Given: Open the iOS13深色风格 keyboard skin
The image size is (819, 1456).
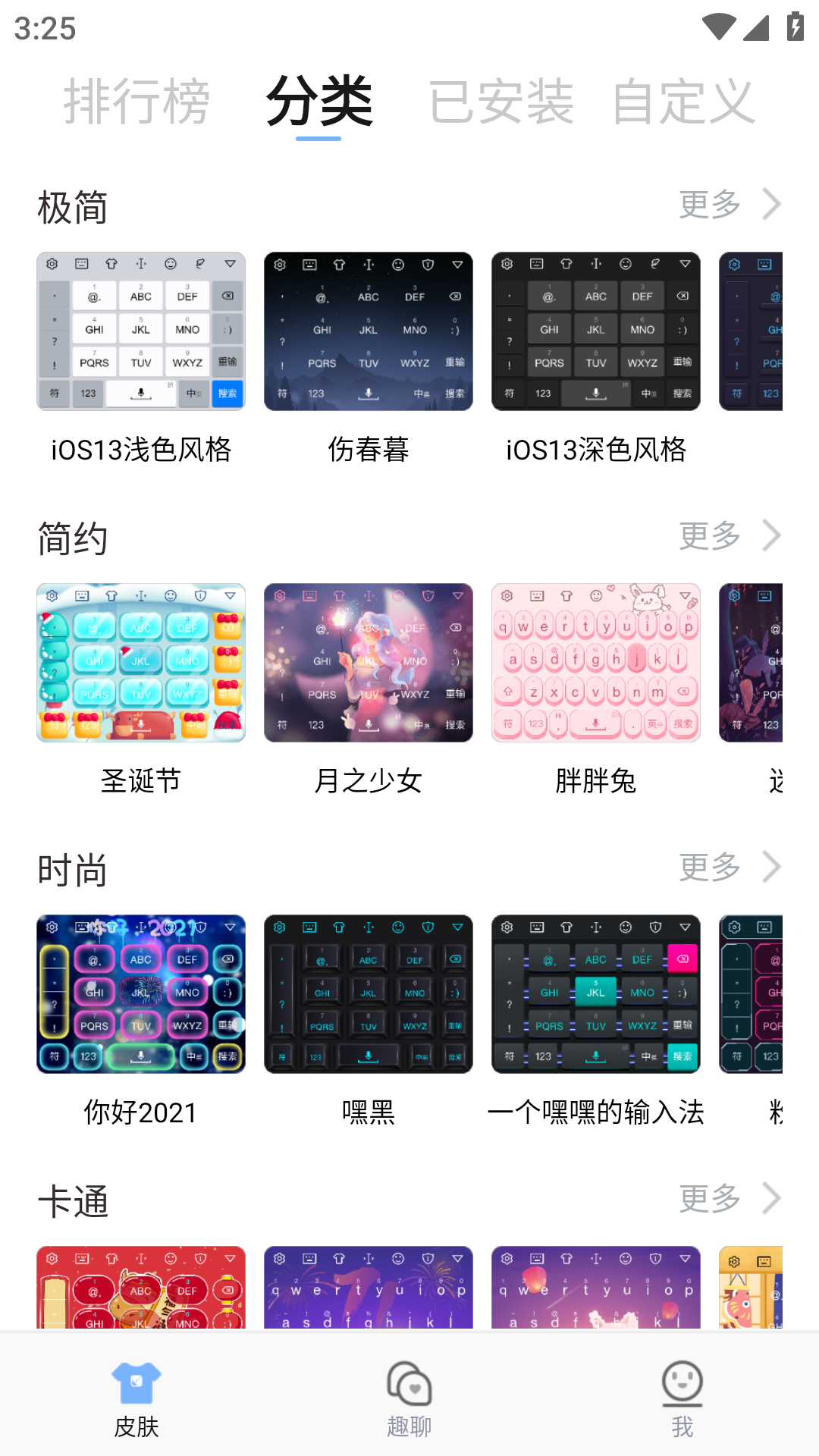Looking at the screenshot, I should click(596, 331).
